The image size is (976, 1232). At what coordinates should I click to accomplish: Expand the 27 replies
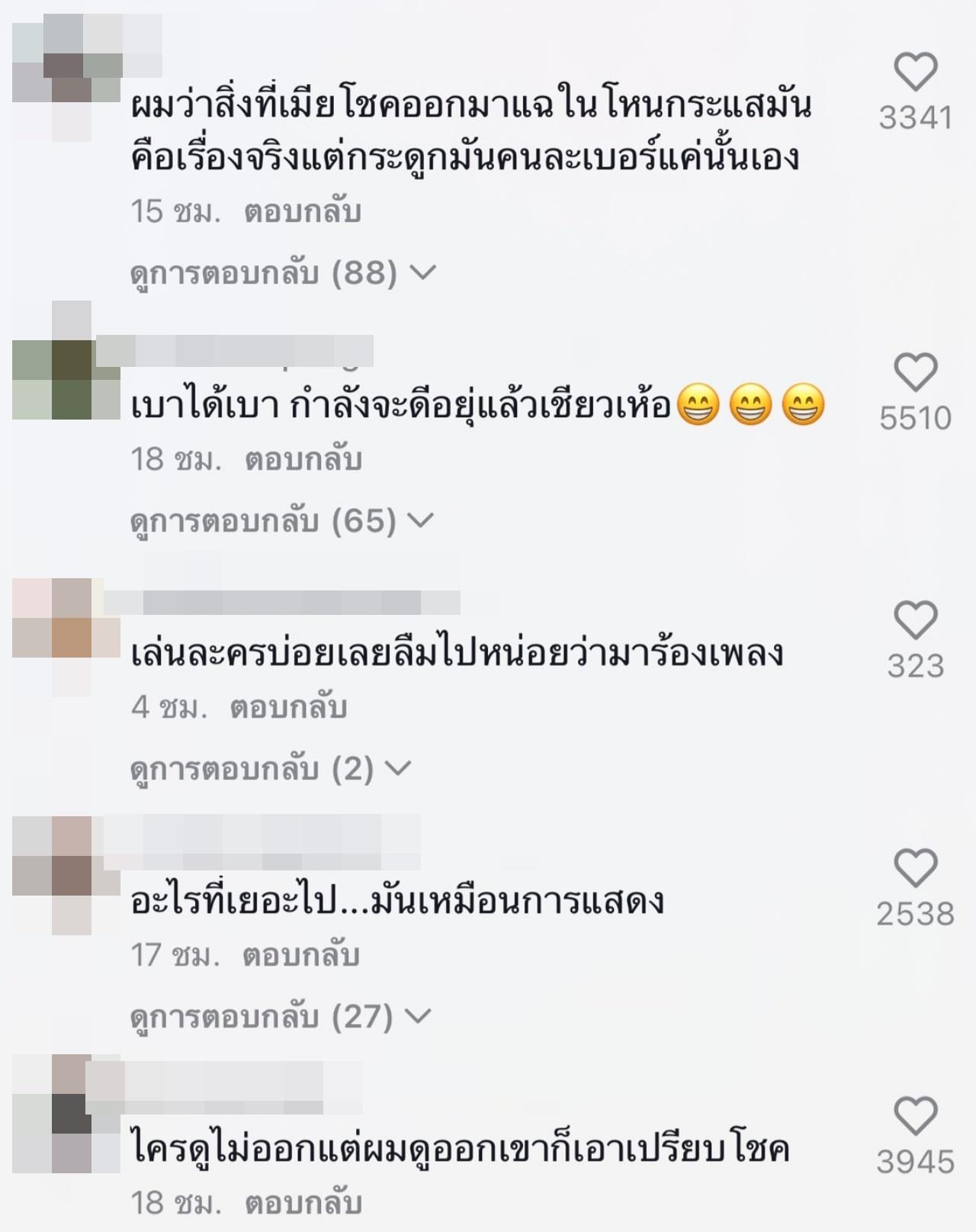click(x=280, y=1016)
